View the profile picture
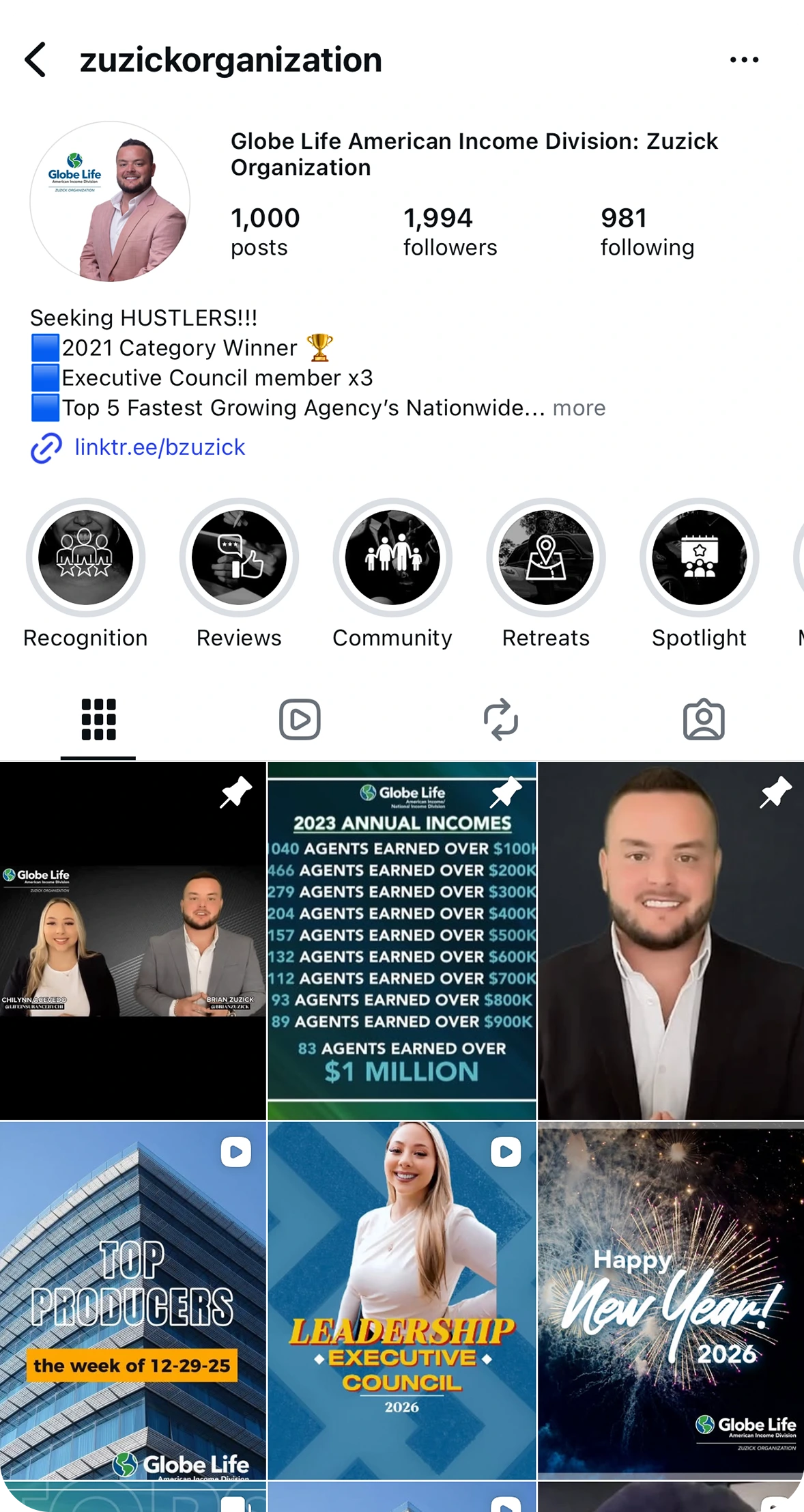The image size is (804, 1512). click(x=110, y=202)
